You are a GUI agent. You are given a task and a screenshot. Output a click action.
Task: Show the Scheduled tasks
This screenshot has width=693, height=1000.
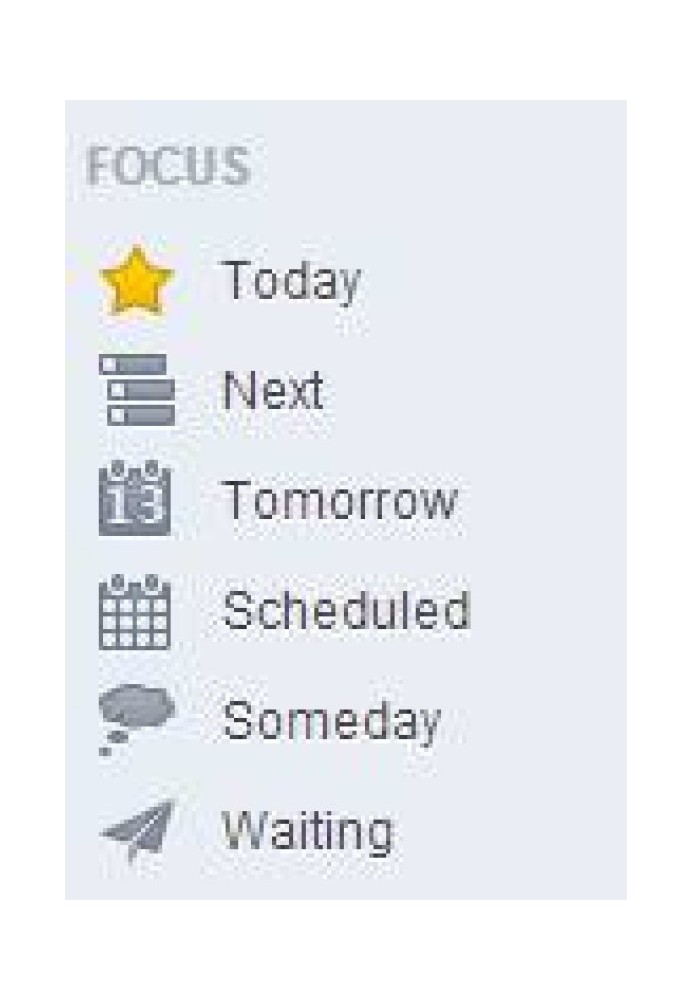pyautogui.click(x=345, y=610)
